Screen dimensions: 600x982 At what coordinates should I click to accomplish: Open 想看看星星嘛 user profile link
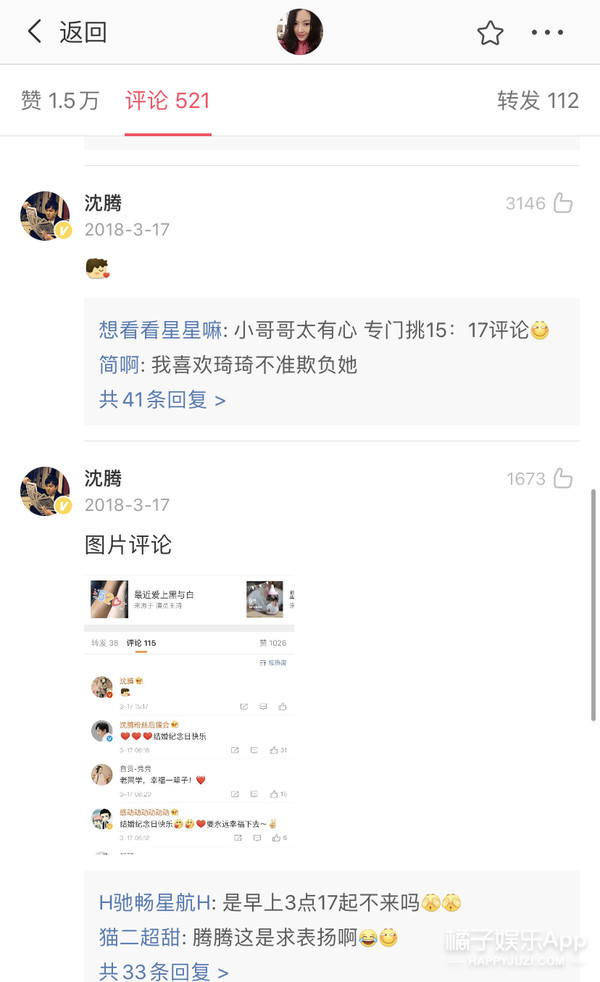point(160,329)
